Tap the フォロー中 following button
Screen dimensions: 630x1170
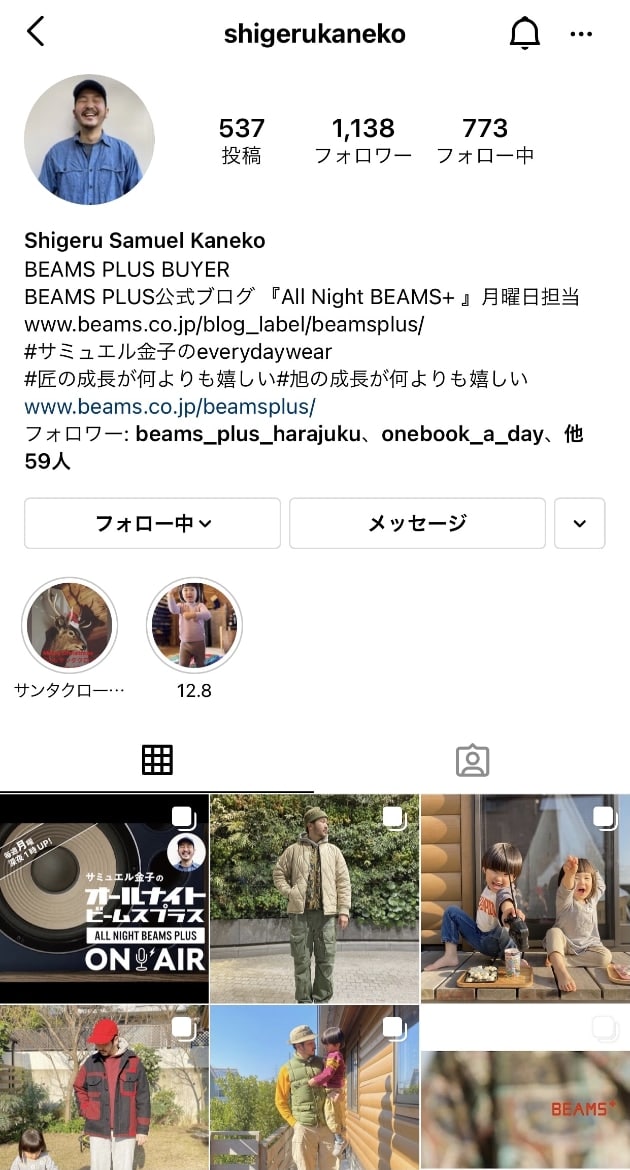[152, 523]
